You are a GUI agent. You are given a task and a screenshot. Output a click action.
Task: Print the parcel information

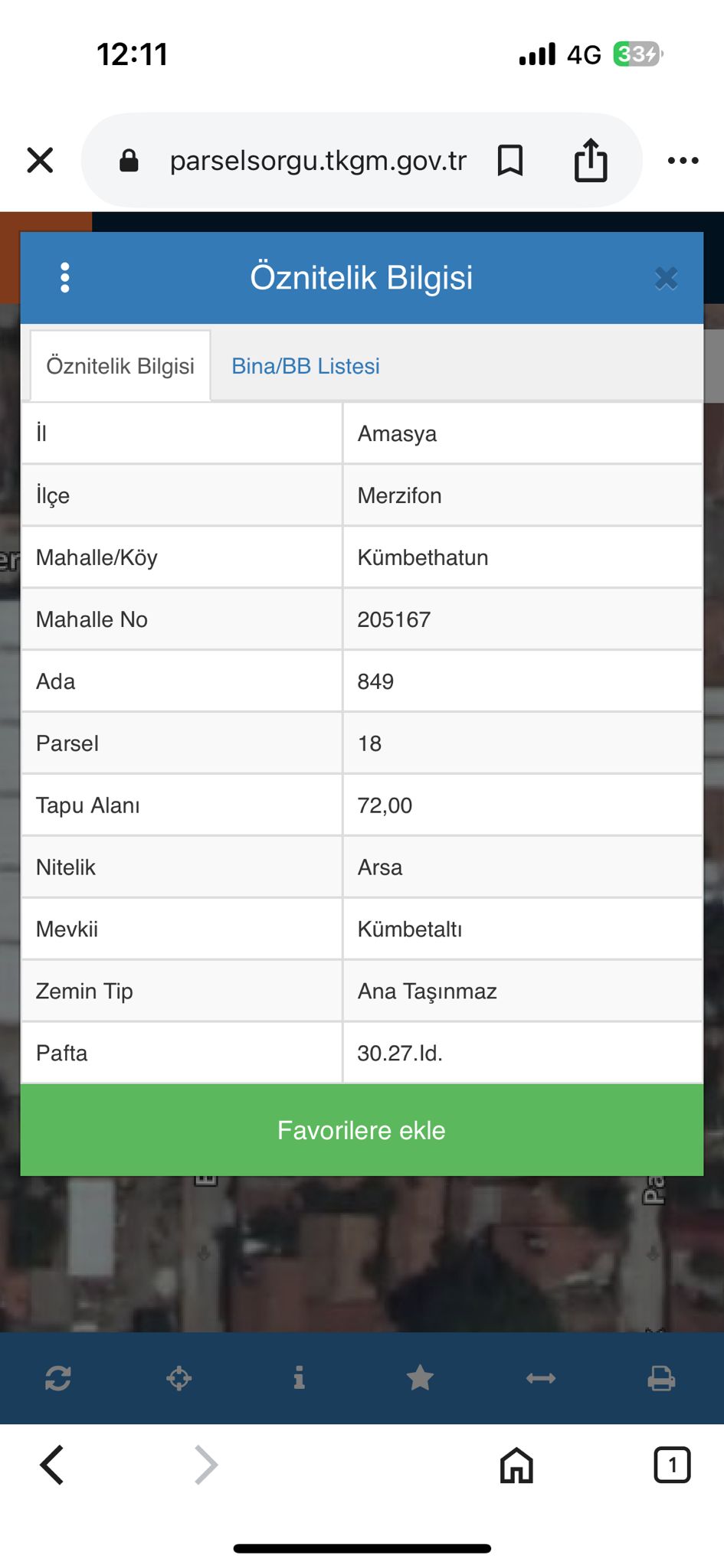(x=660, y=1378)
